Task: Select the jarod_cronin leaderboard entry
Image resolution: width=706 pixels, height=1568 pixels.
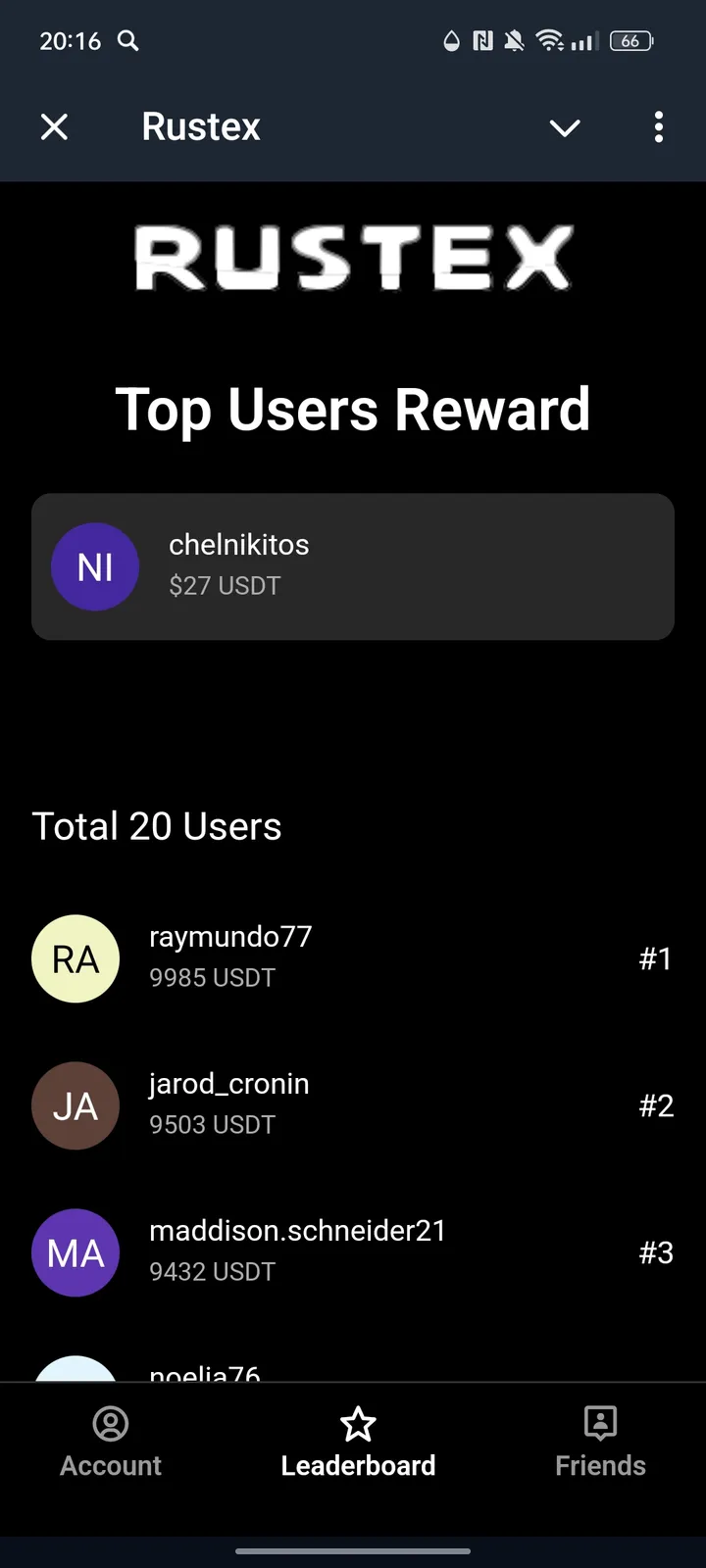Action: point(353,1105)
